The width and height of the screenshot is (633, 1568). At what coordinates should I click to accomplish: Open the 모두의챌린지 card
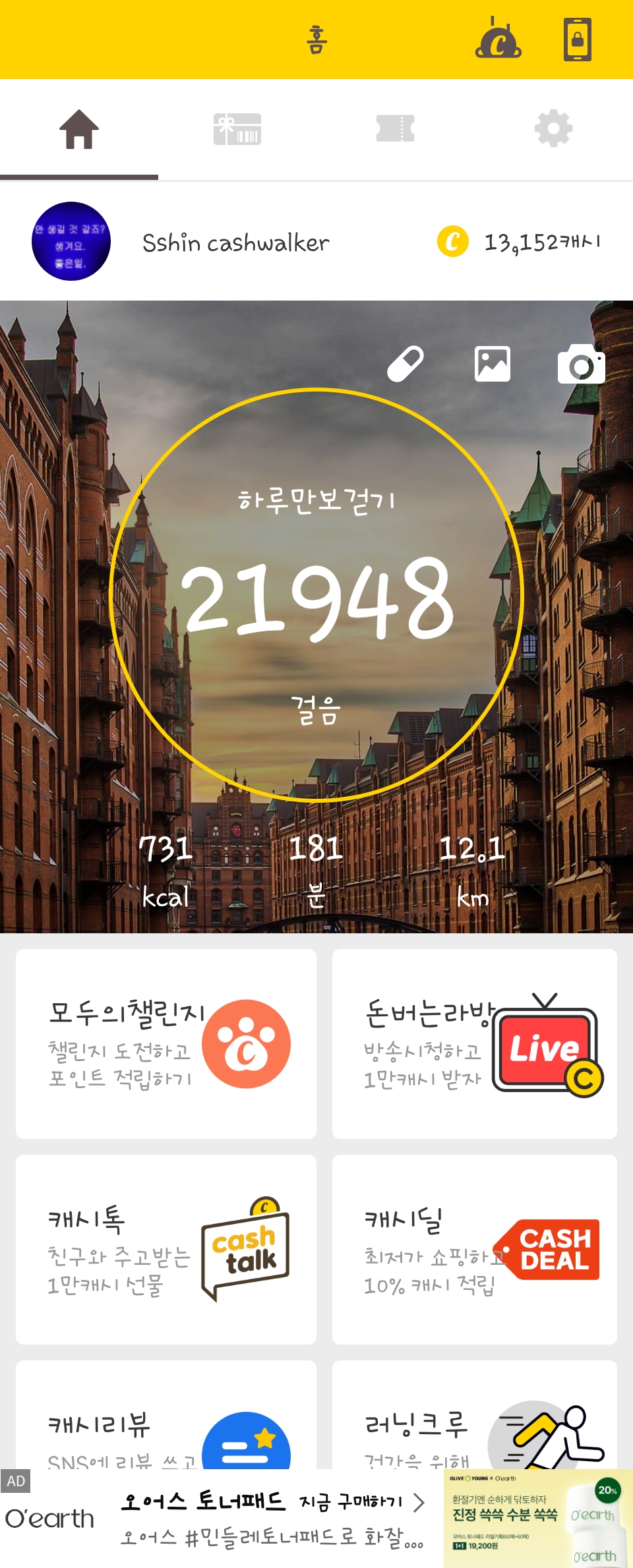click(x=166, y=1044)
